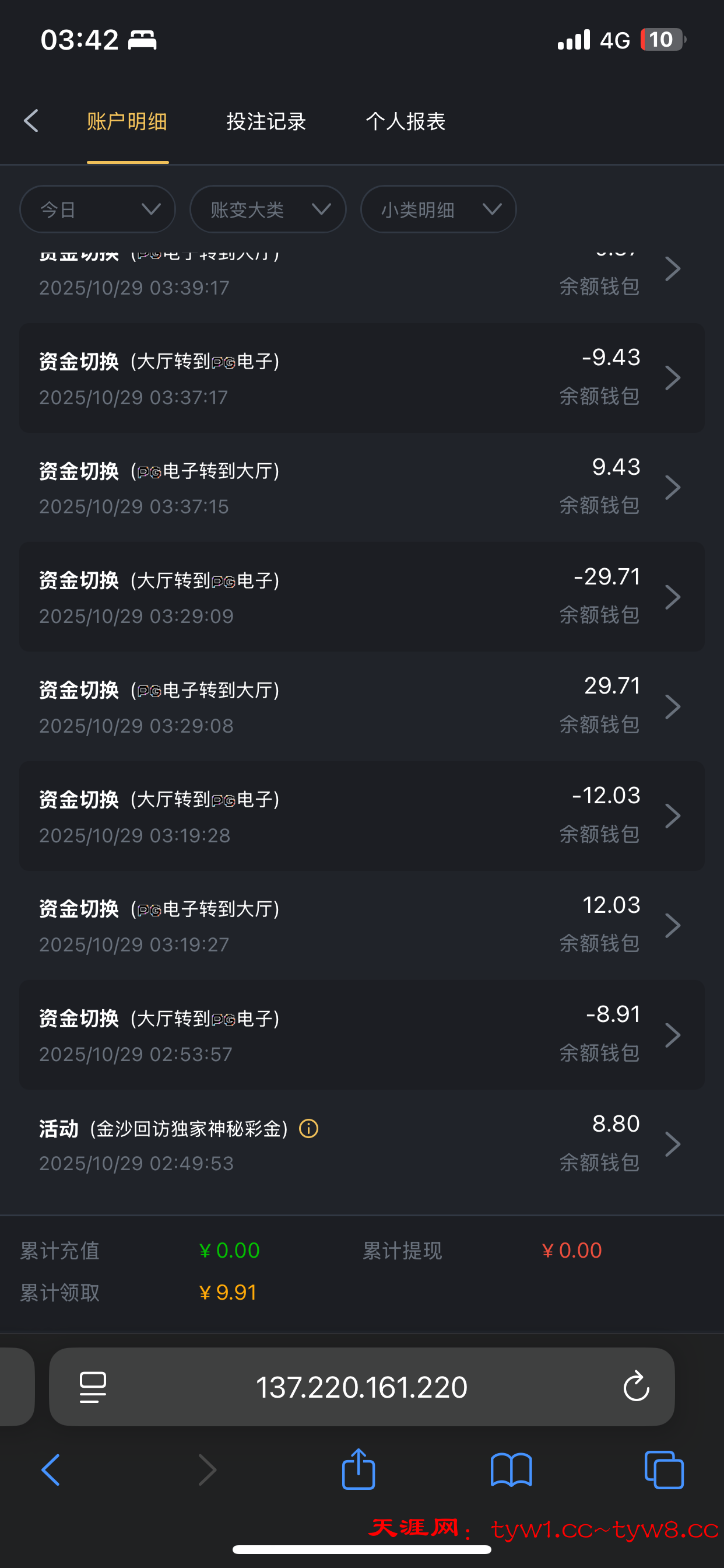The image size is (724, 1568).
Task: Switch to the 个人报表 tab
Action: click(x=405, y=121)
